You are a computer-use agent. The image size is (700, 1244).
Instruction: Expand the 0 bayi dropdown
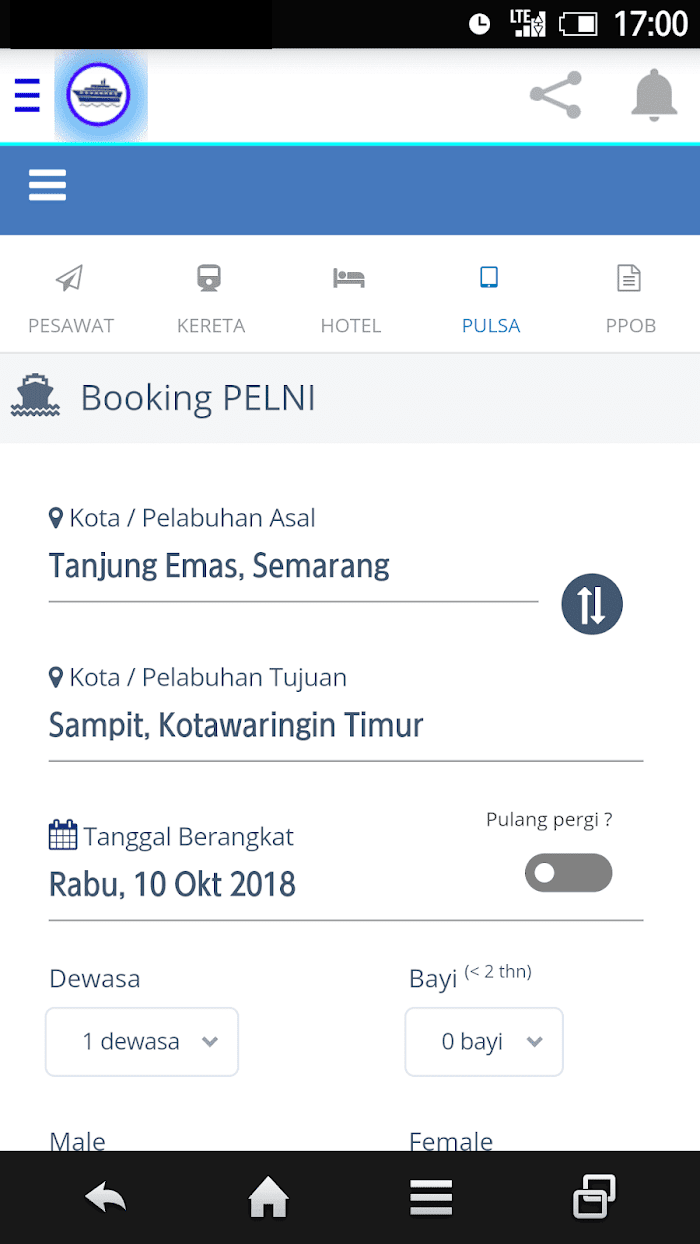click(484, 1042)
